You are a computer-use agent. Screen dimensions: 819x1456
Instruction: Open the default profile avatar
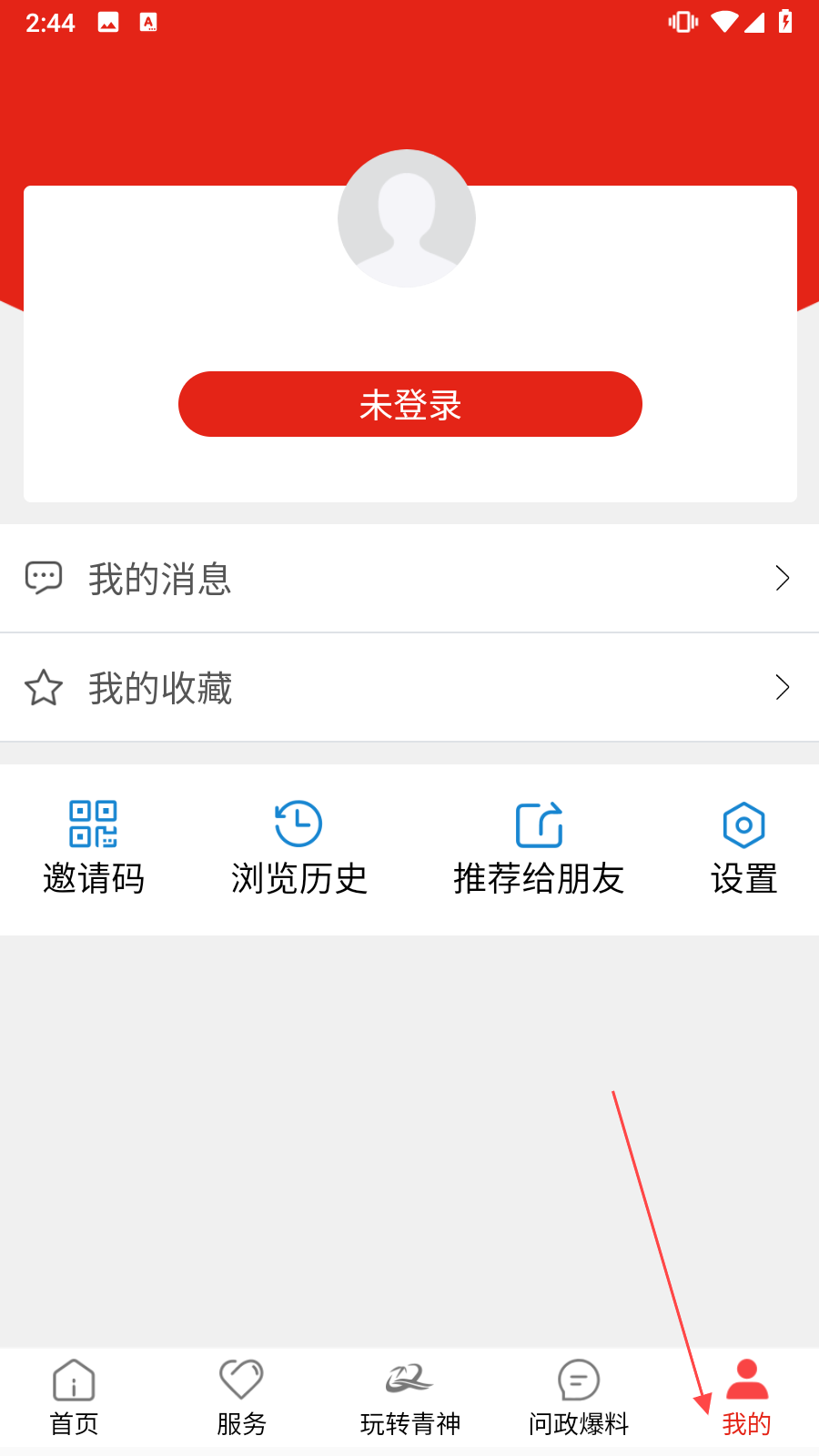pyautogui.click(x=407, y=218)
